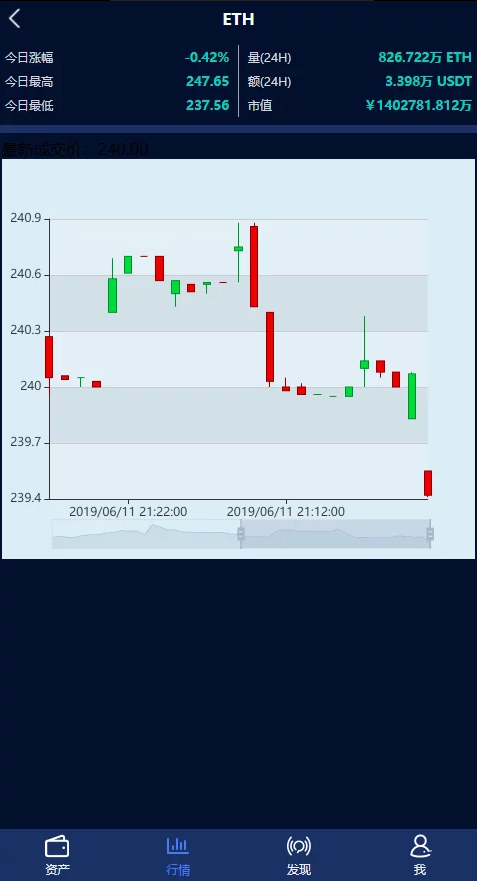Tap the left handle of chart zoom slider

(241, 534)
